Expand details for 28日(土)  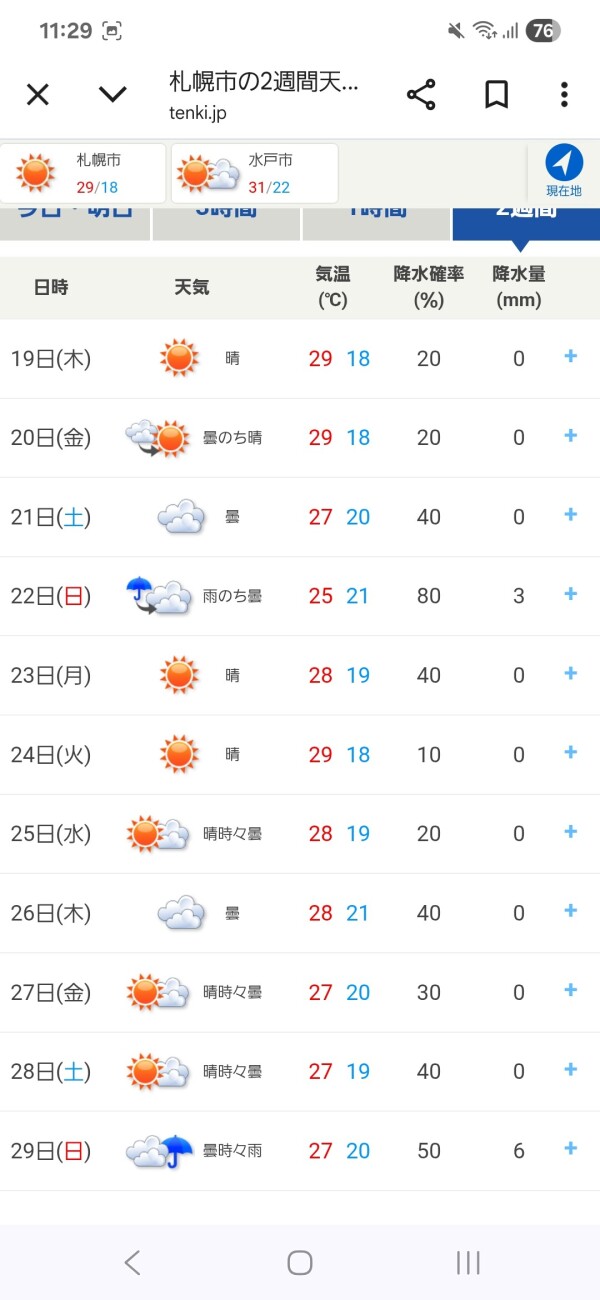(x=570, y=1069)
